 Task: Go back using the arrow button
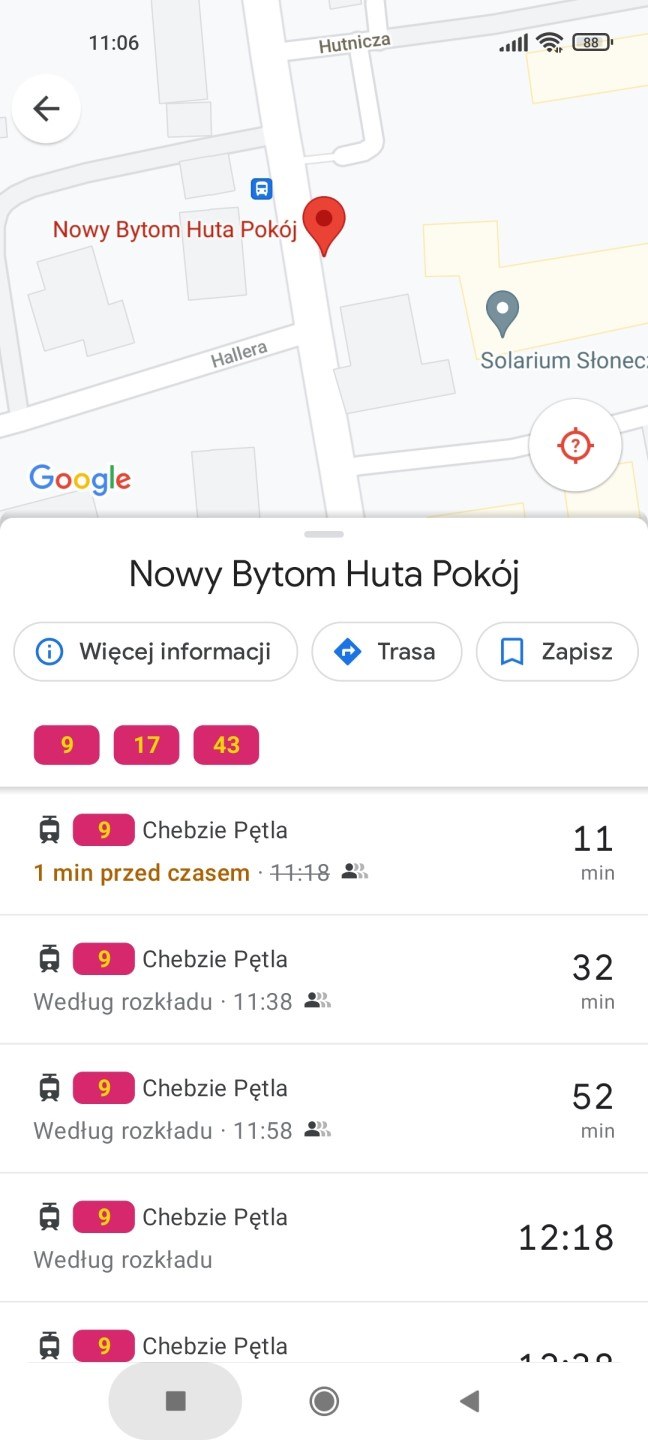click(x=46, y=109)
